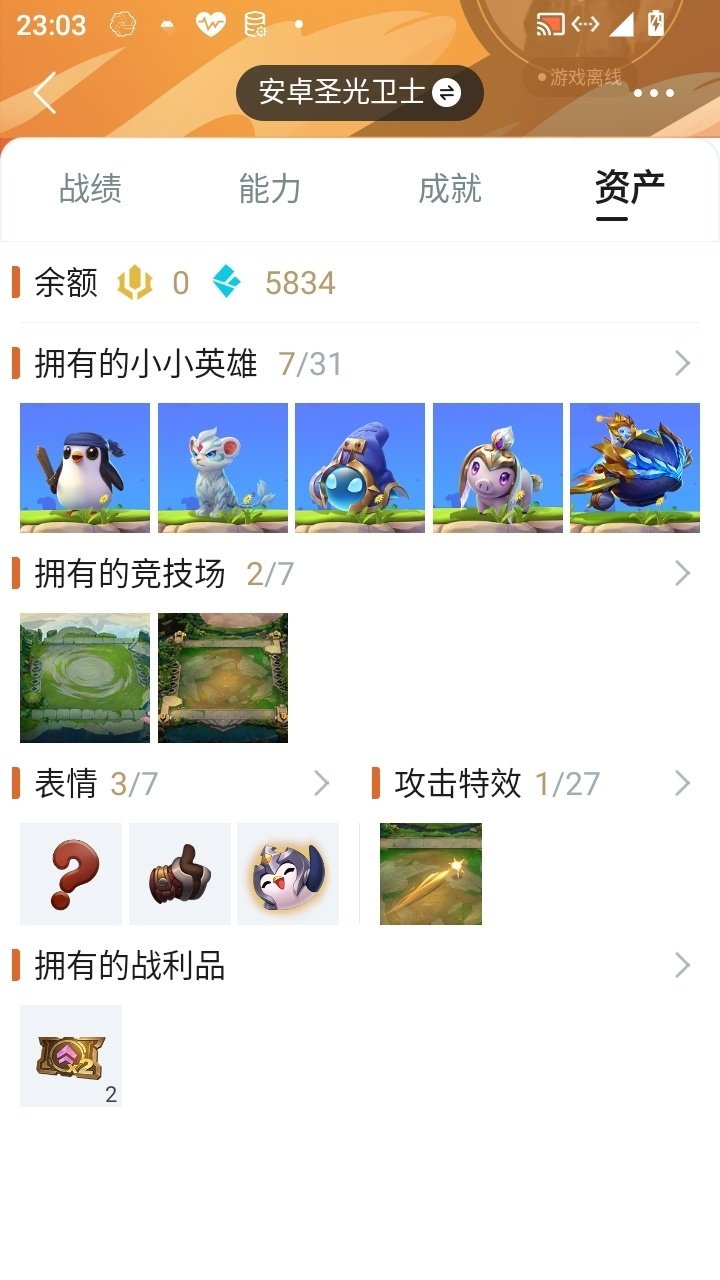The width and height of the screenshot is (720, 1280).
Task: Tap the back arrow button
Action: pos(44,92)
